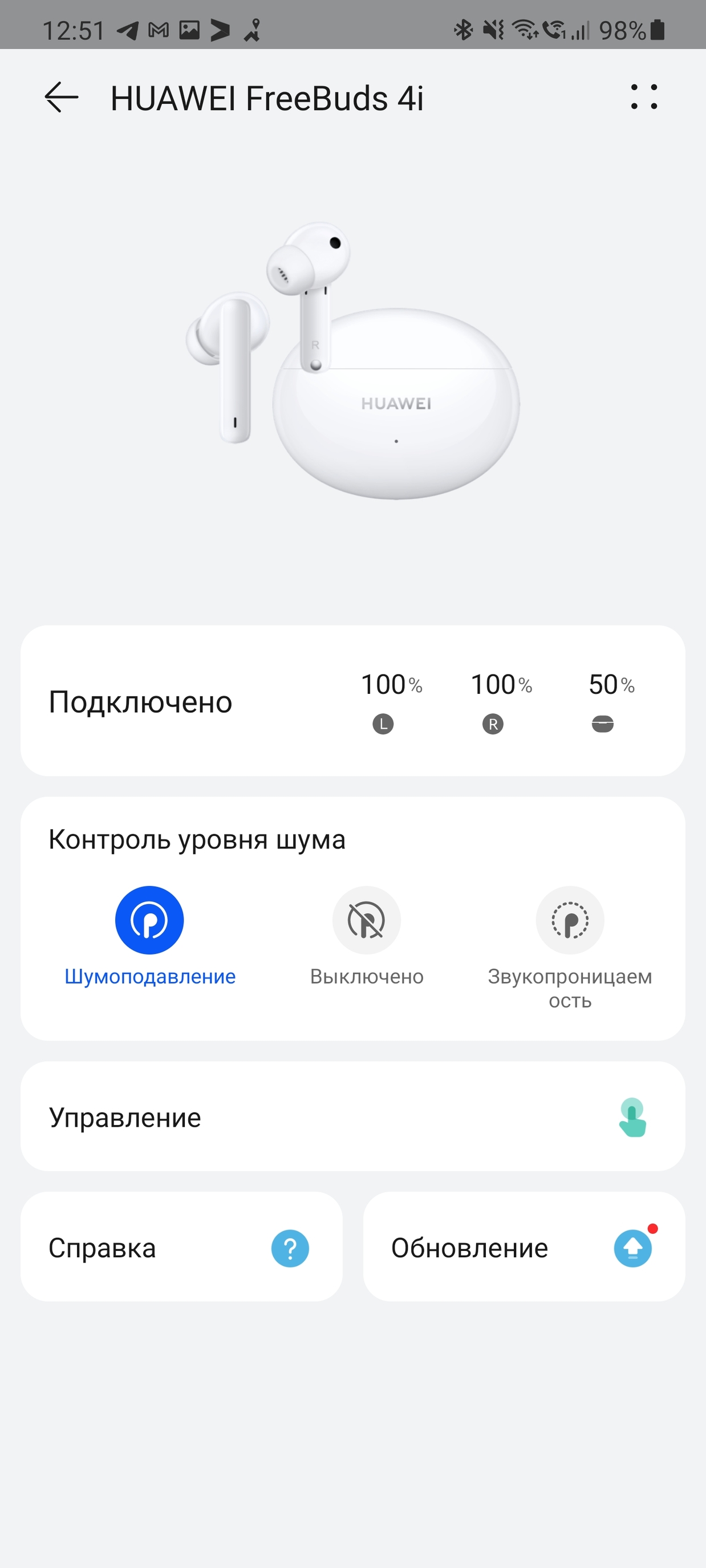Tap the Подключено connection status card
This screenshot has width=706, height=1568.
(353, 701)
